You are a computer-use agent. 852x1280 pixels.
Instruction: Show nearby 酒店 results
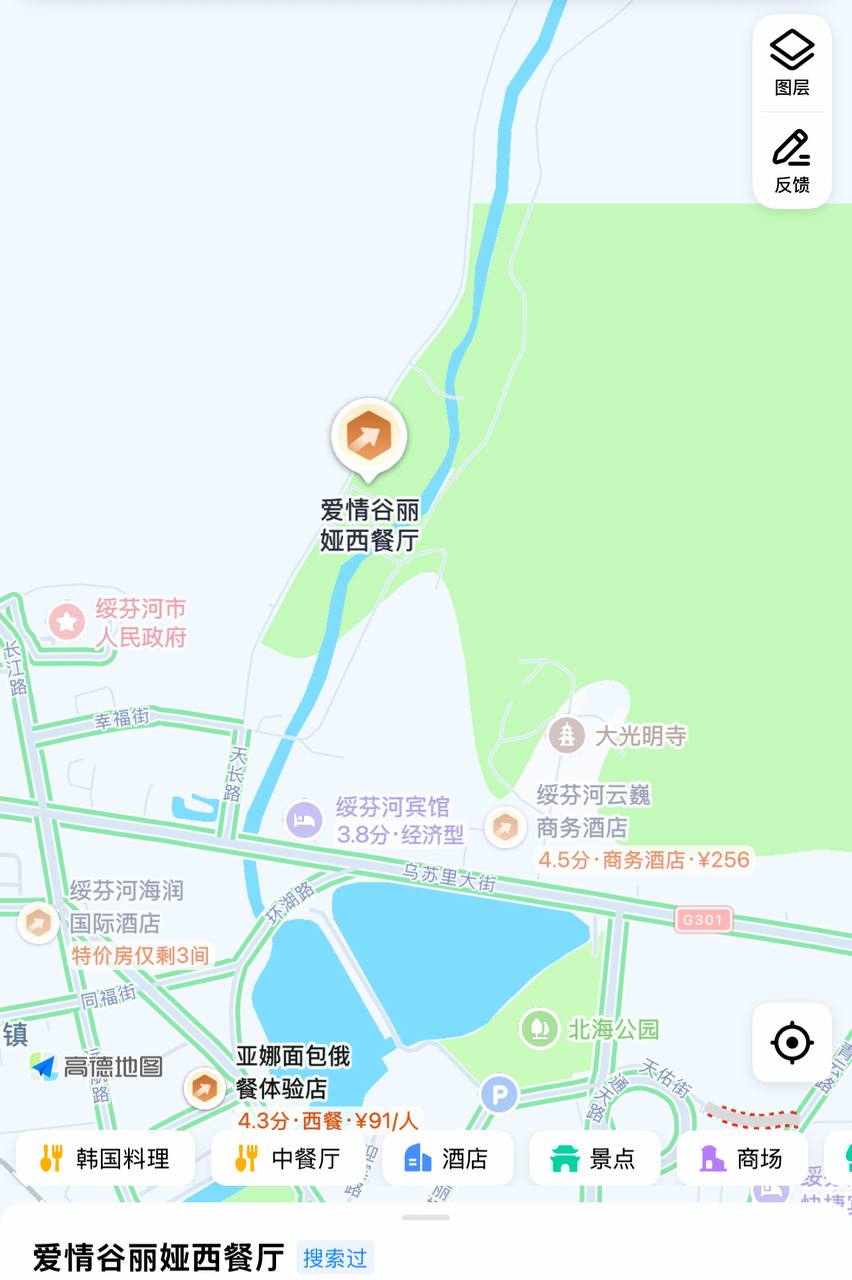[447, 1158]
